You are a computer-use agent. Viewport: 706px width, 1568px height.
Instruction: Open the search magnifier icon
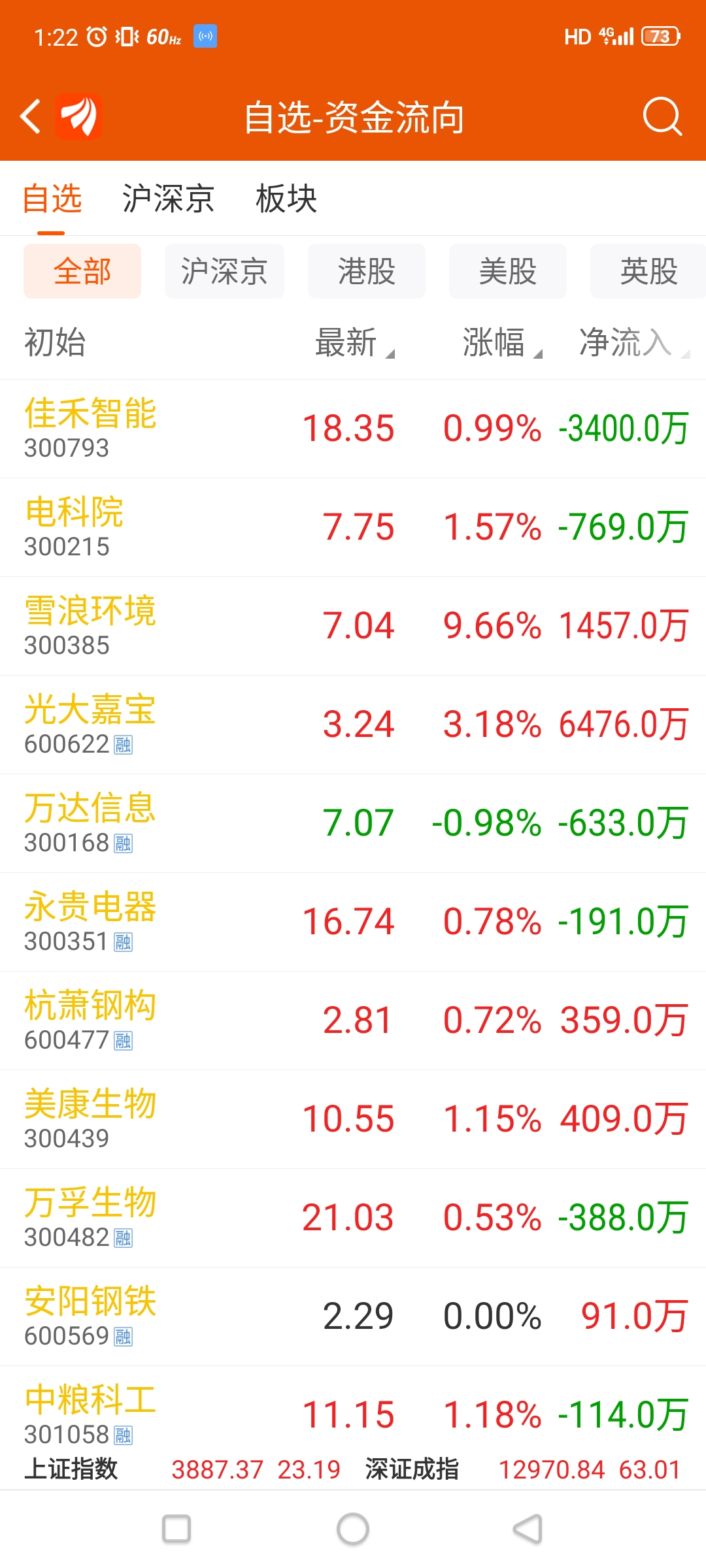662,117
